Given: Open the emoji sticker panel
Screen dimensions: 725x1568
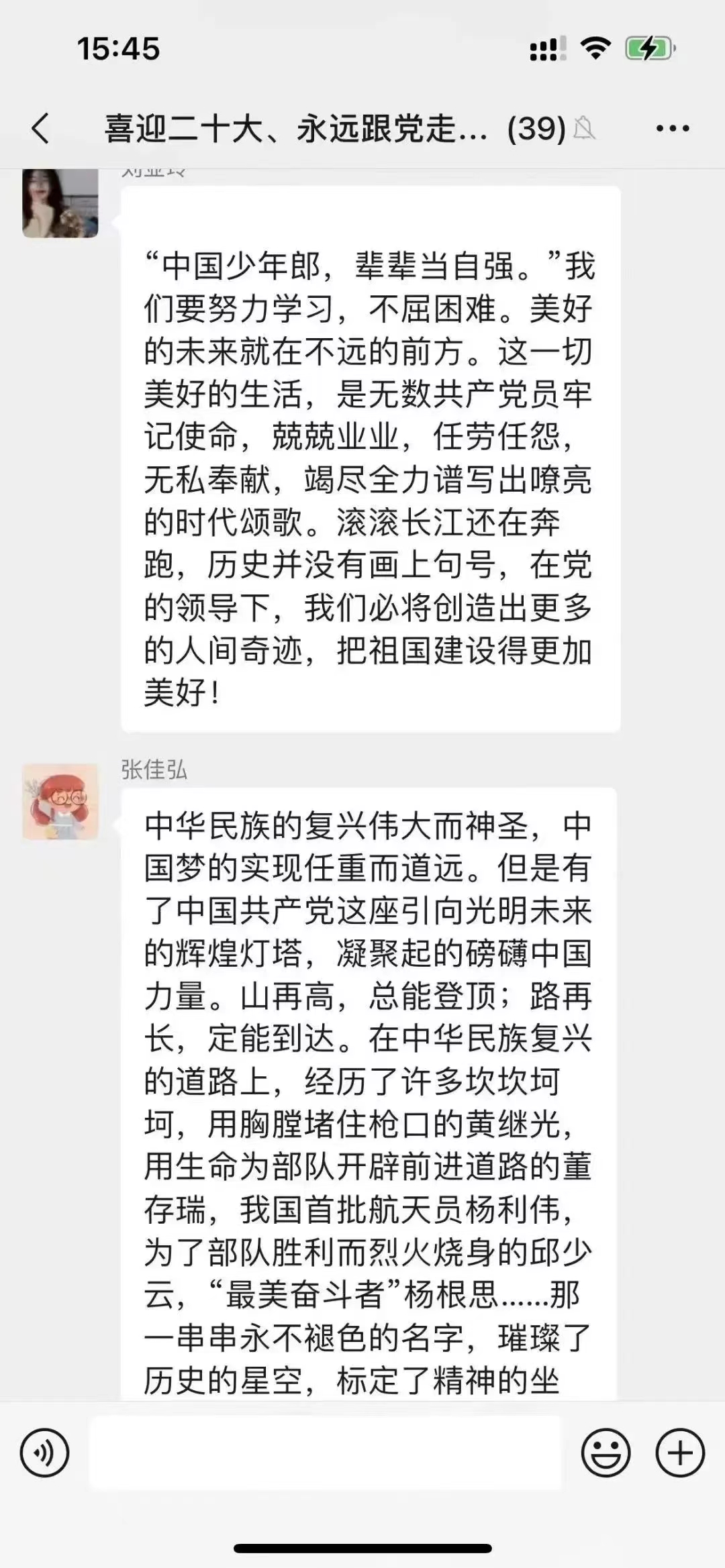Looking at the screenshot, I should pos(606,1453).
